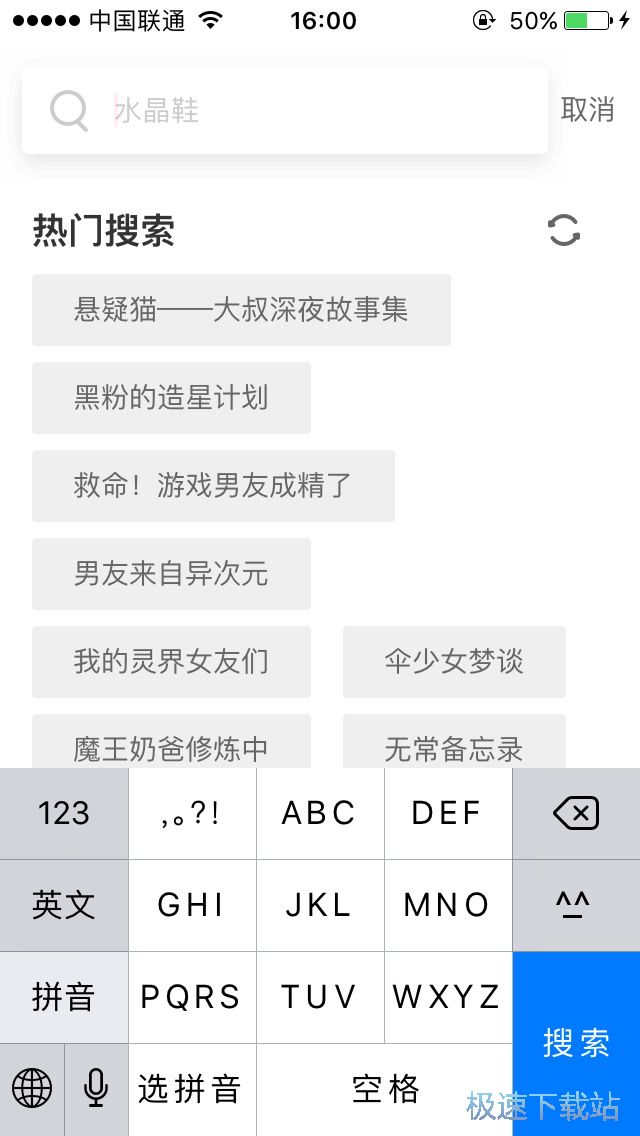Start voice dictation with the microphone key
Image resolution: width=640 pixels, height=1136 pixels.
(96, 1088)
